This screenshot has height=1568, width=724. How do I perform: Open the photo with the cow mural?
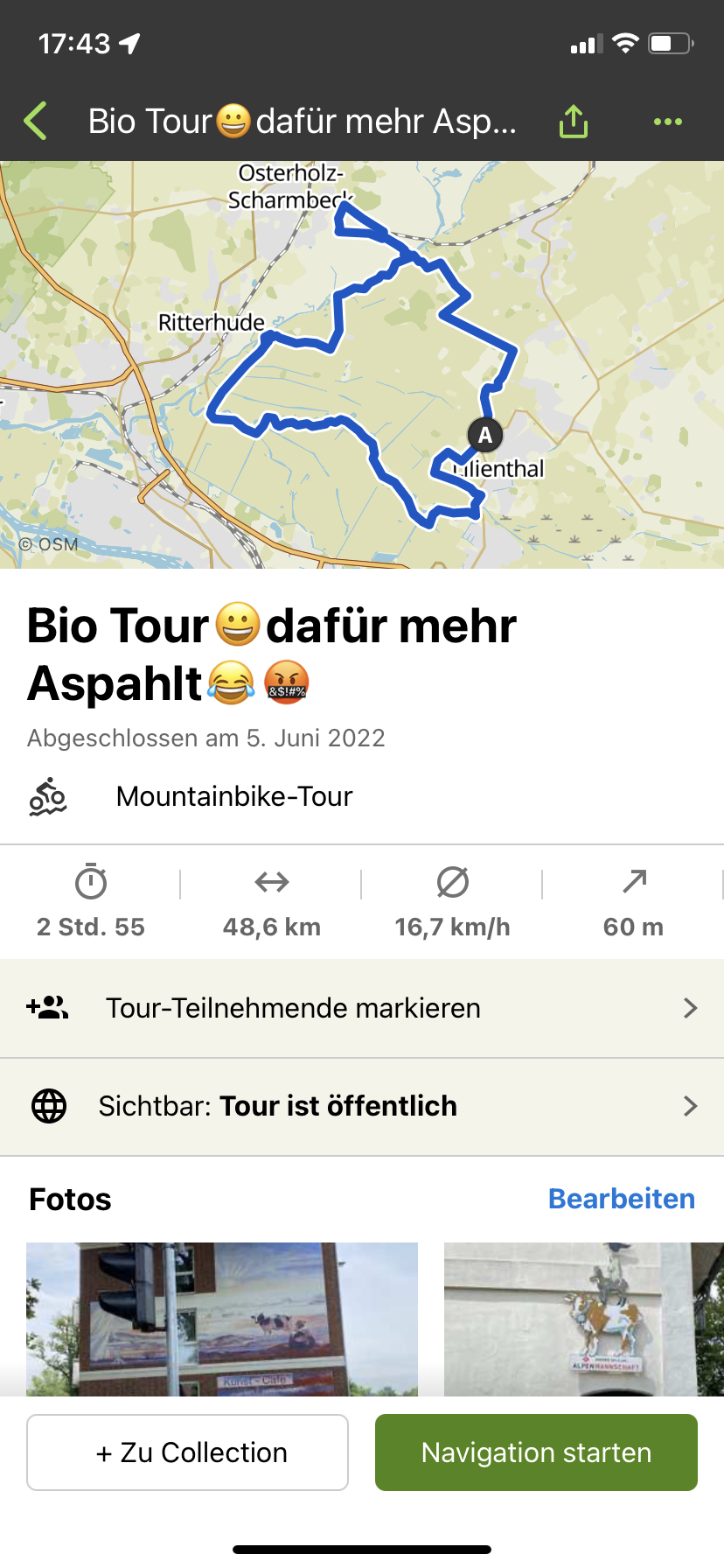[222, 1318]
